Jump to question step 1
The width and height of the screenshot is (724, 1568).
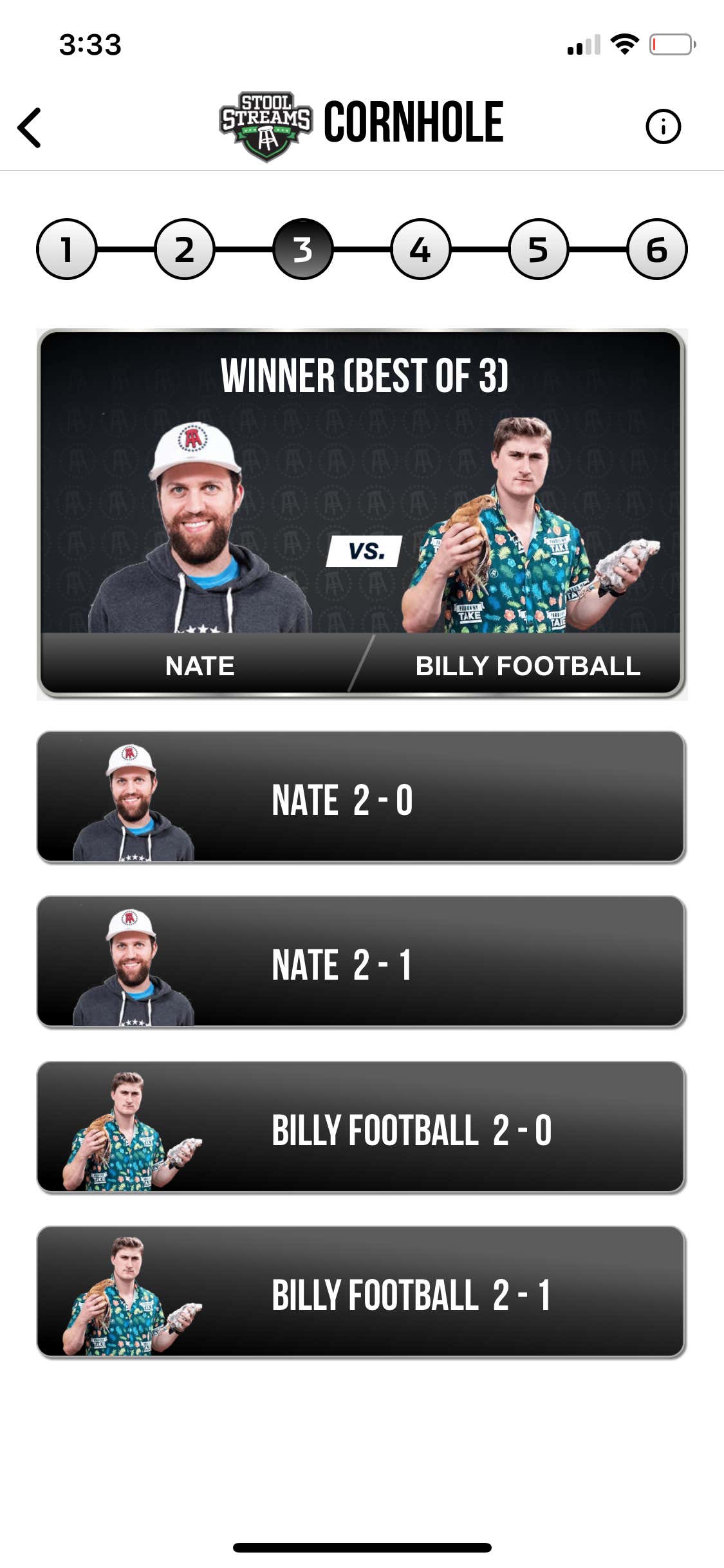point(66,249)
